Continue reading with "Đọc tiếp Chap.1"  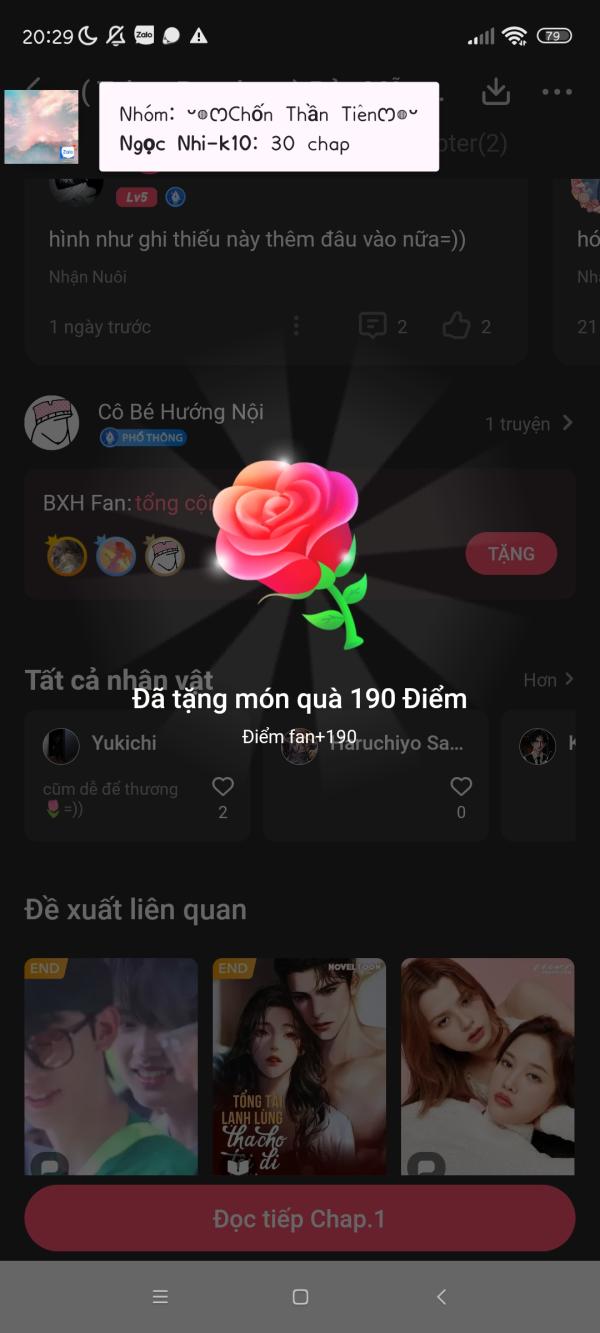point(299,1219)
